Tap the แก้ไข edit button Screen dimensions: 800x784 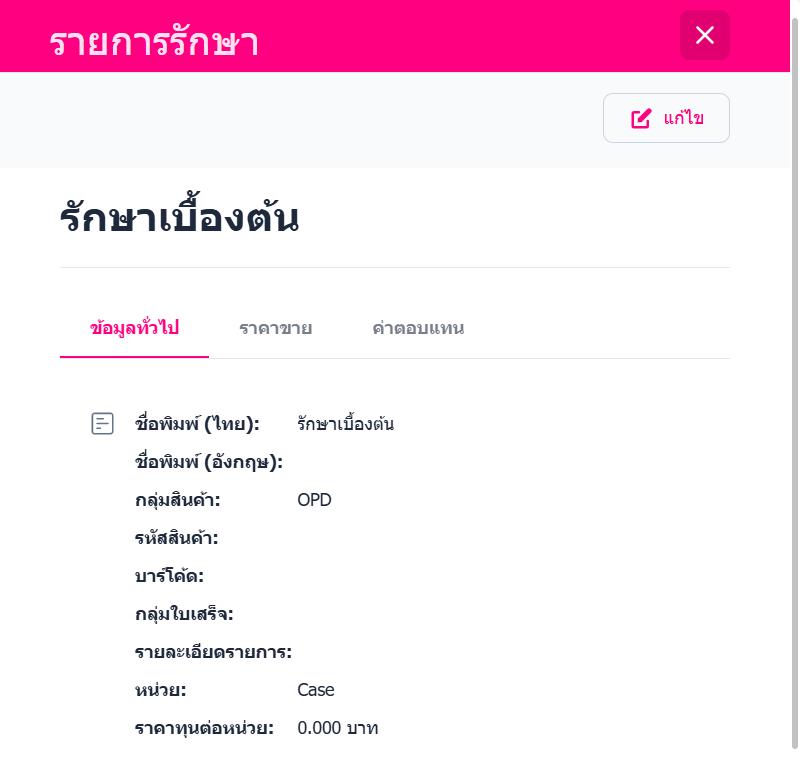pyautogui.click(x=666, y=118)
